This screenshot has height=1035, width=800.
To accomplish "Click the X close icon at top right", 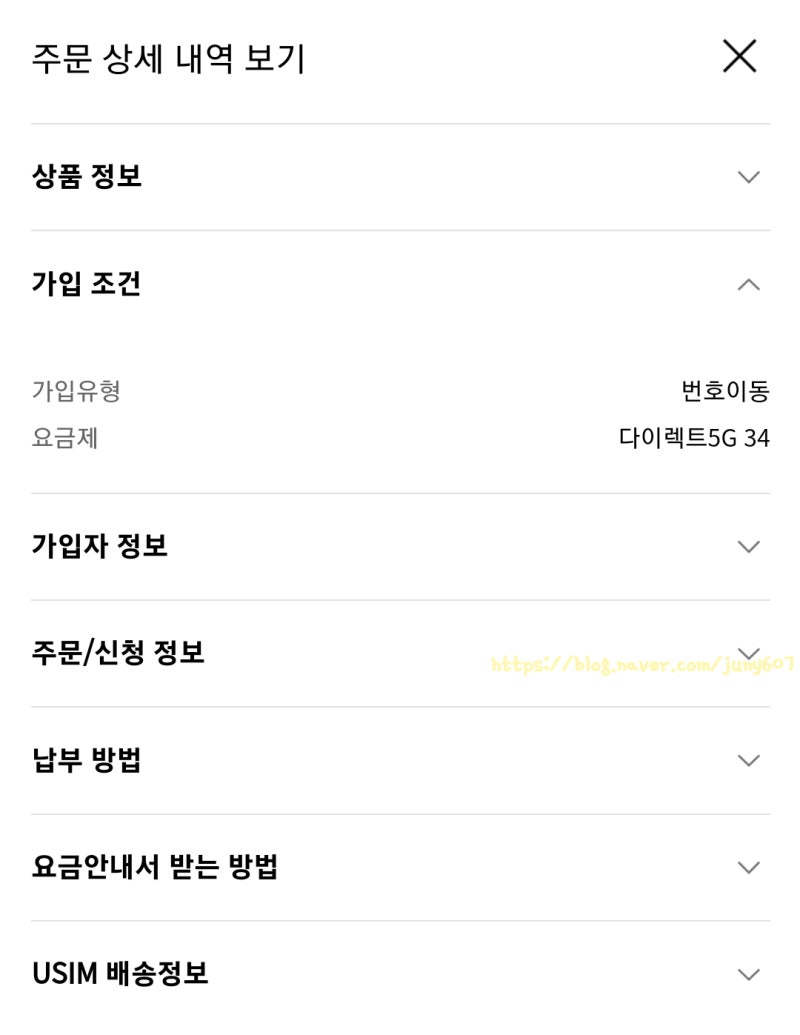I will tap(739, 56).
